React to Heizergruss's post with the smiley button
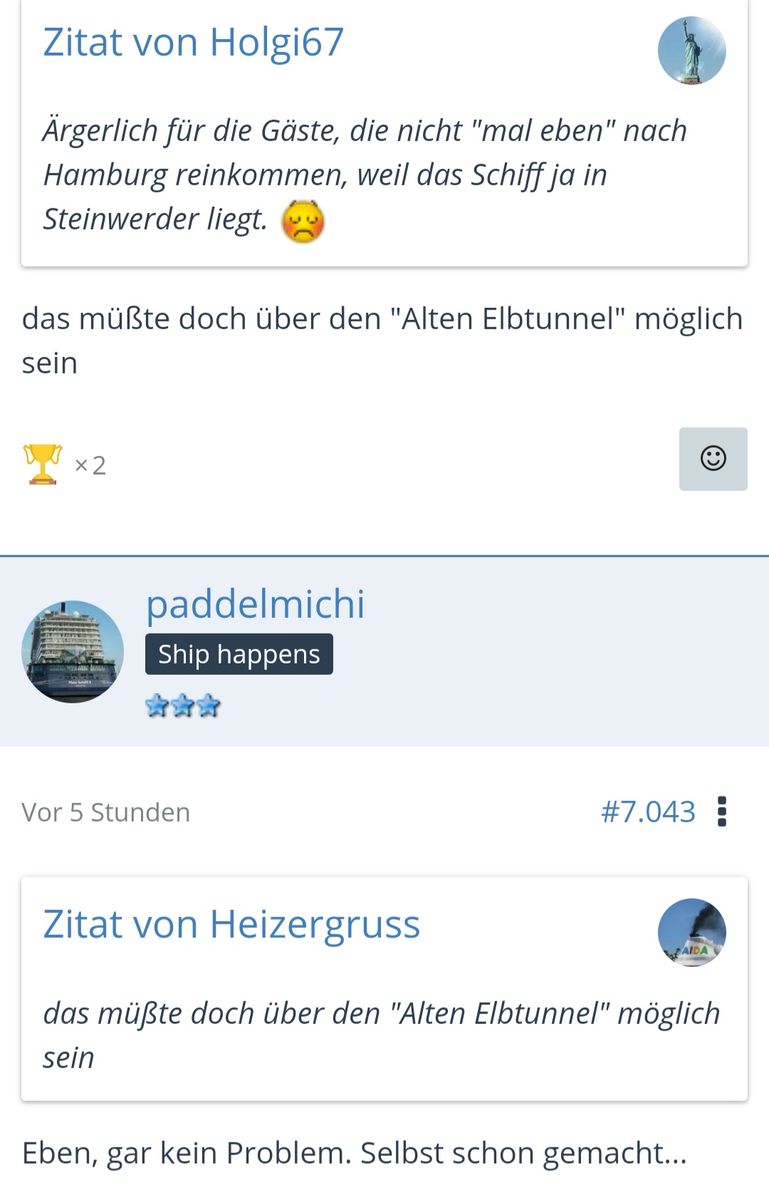The width and height of the screenshot is (769, 1200). pos(712,459)
